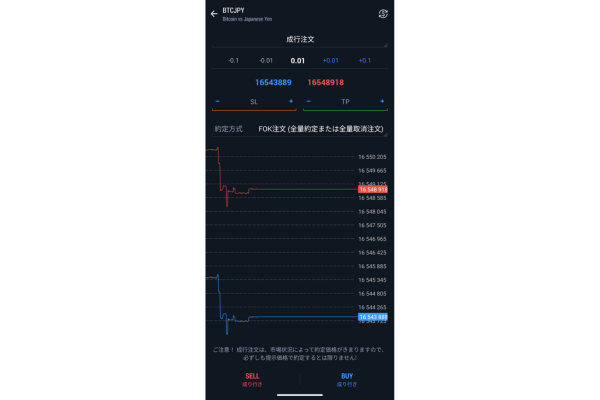Increase volume by 0.01
This screenshot has width=600, height=400.
(x=331, y=61)
